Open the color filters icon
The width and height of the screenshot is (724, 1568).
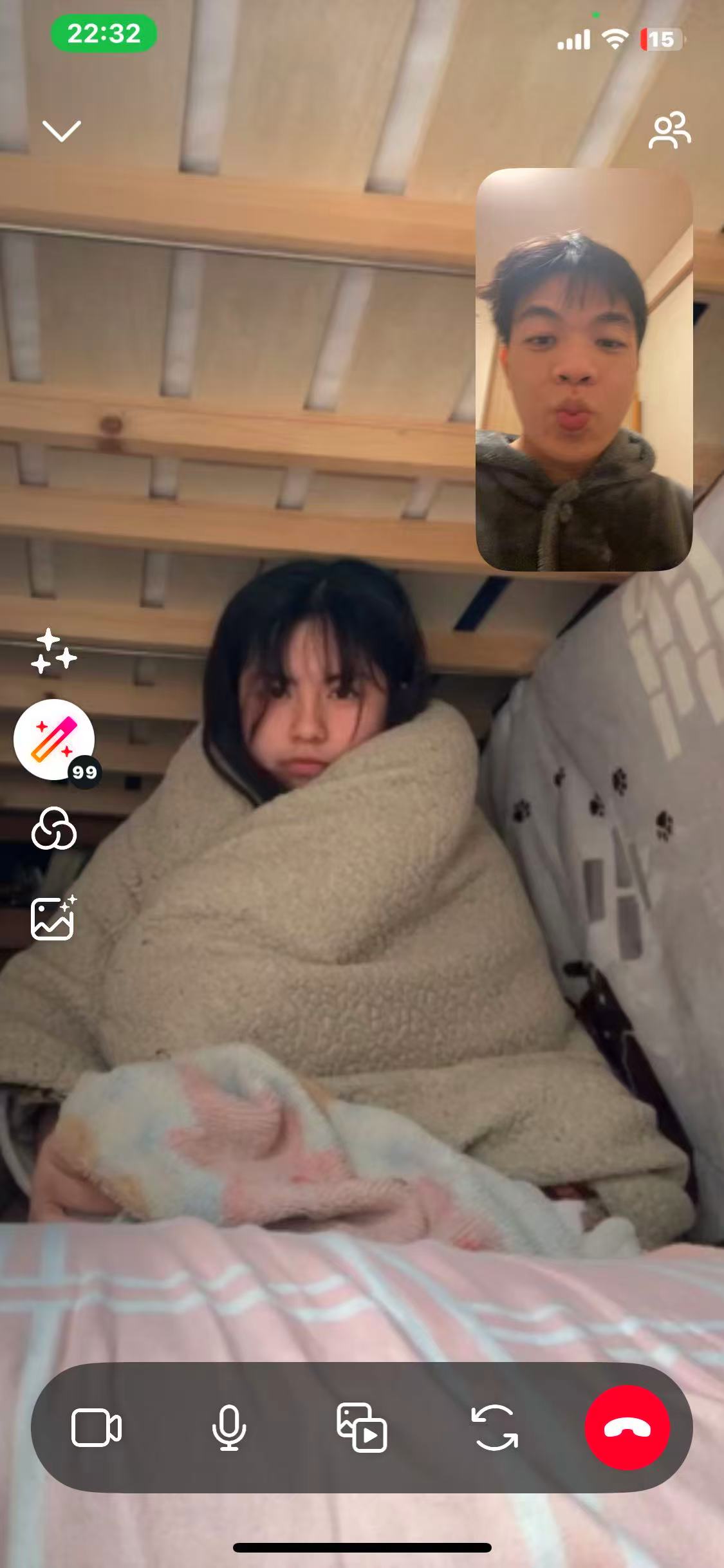(x=53, y=829)
